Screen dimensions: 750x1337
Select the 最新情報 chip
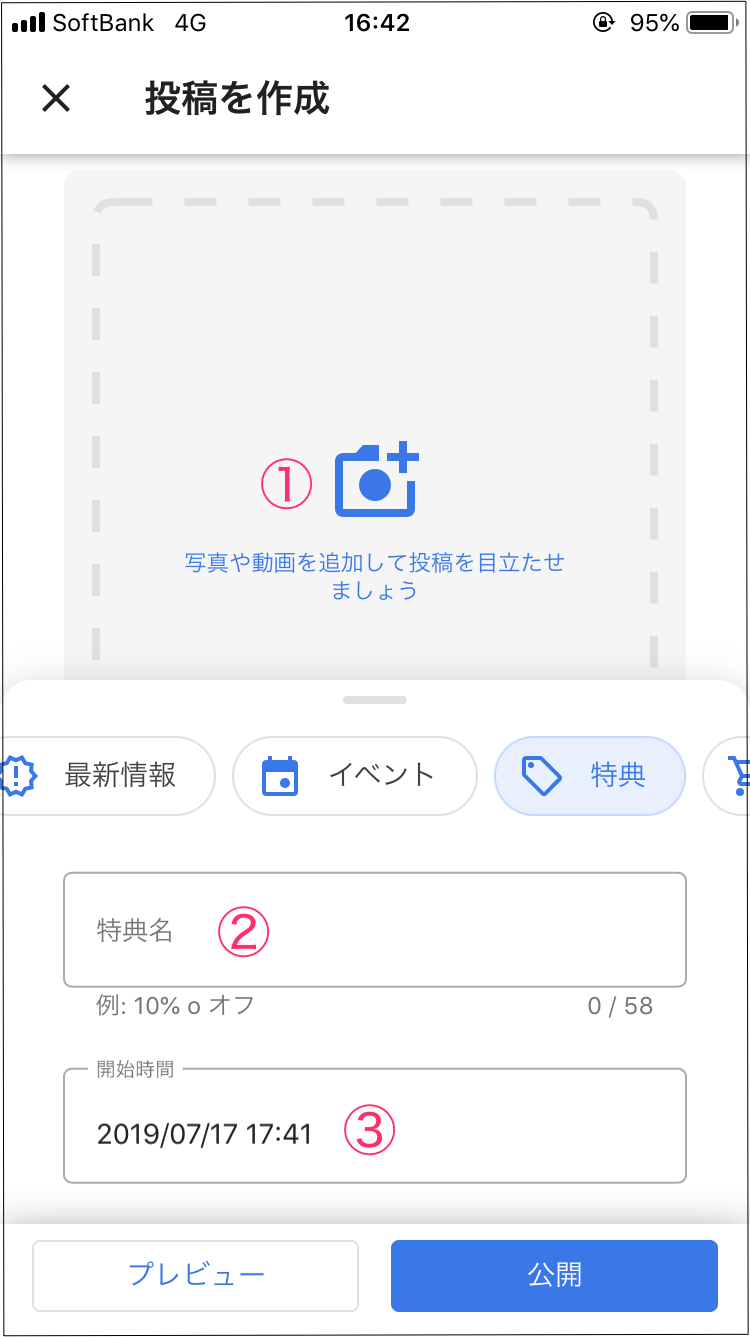coord(107,775)
